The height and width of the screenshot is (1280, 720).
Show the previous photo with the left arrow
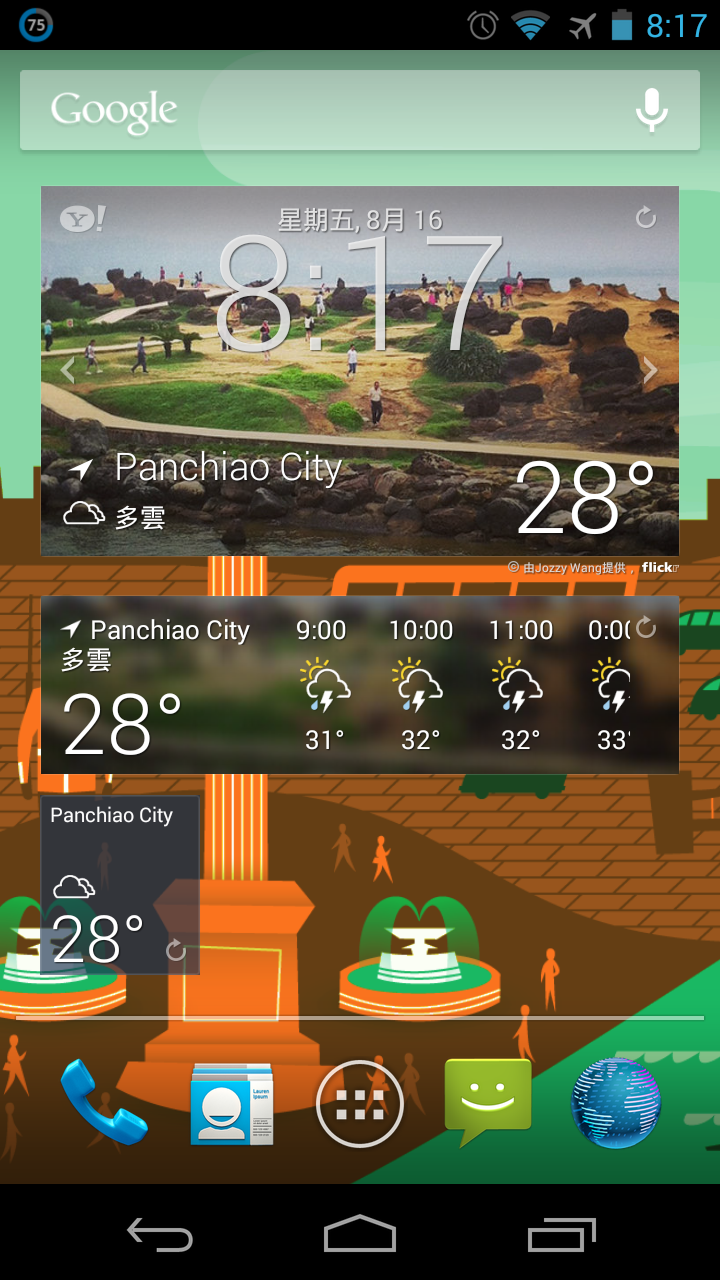point(68,371)
